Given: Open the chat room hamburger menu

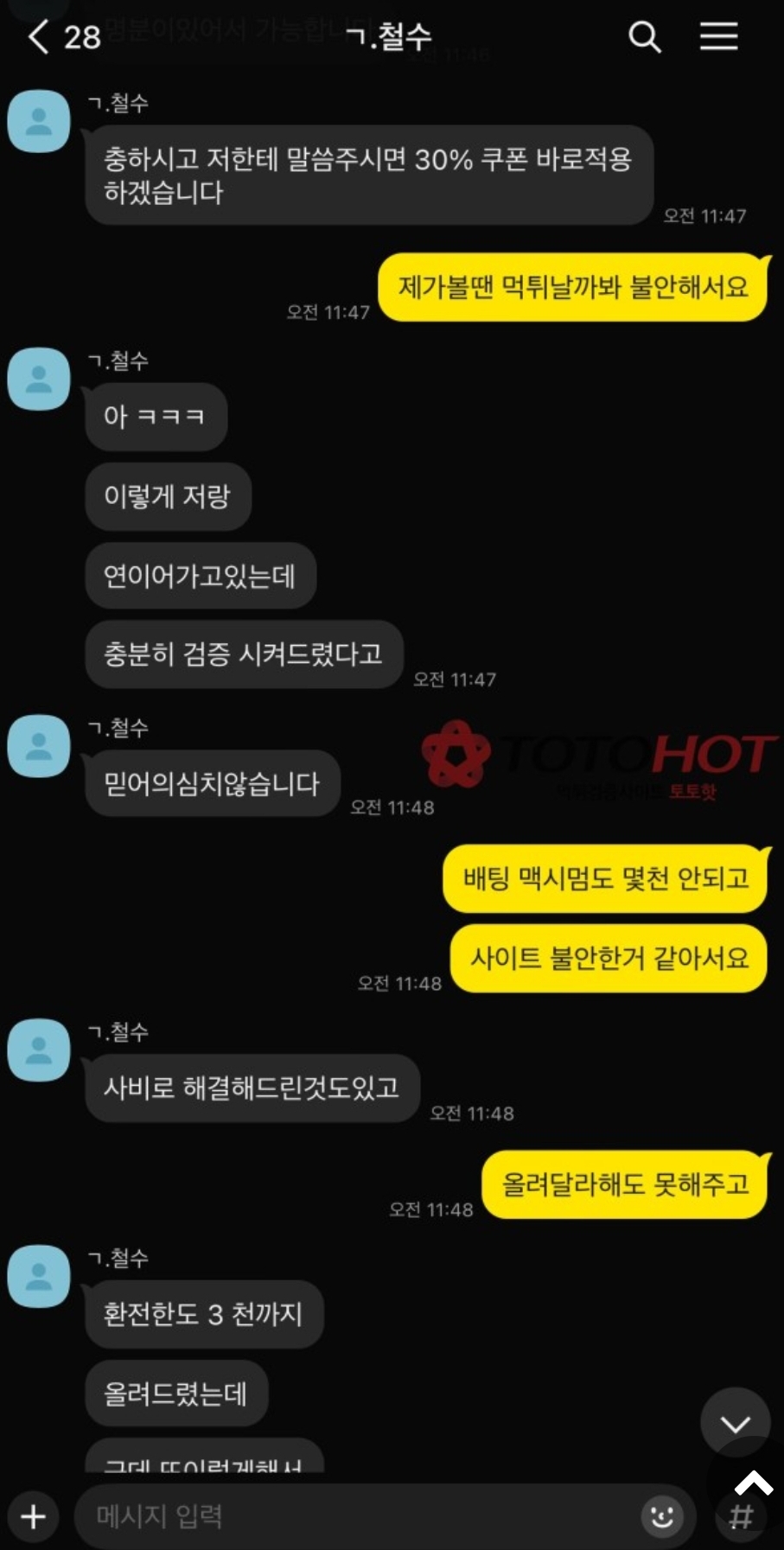Looking at the screenshot, I should tap(718, 37).
